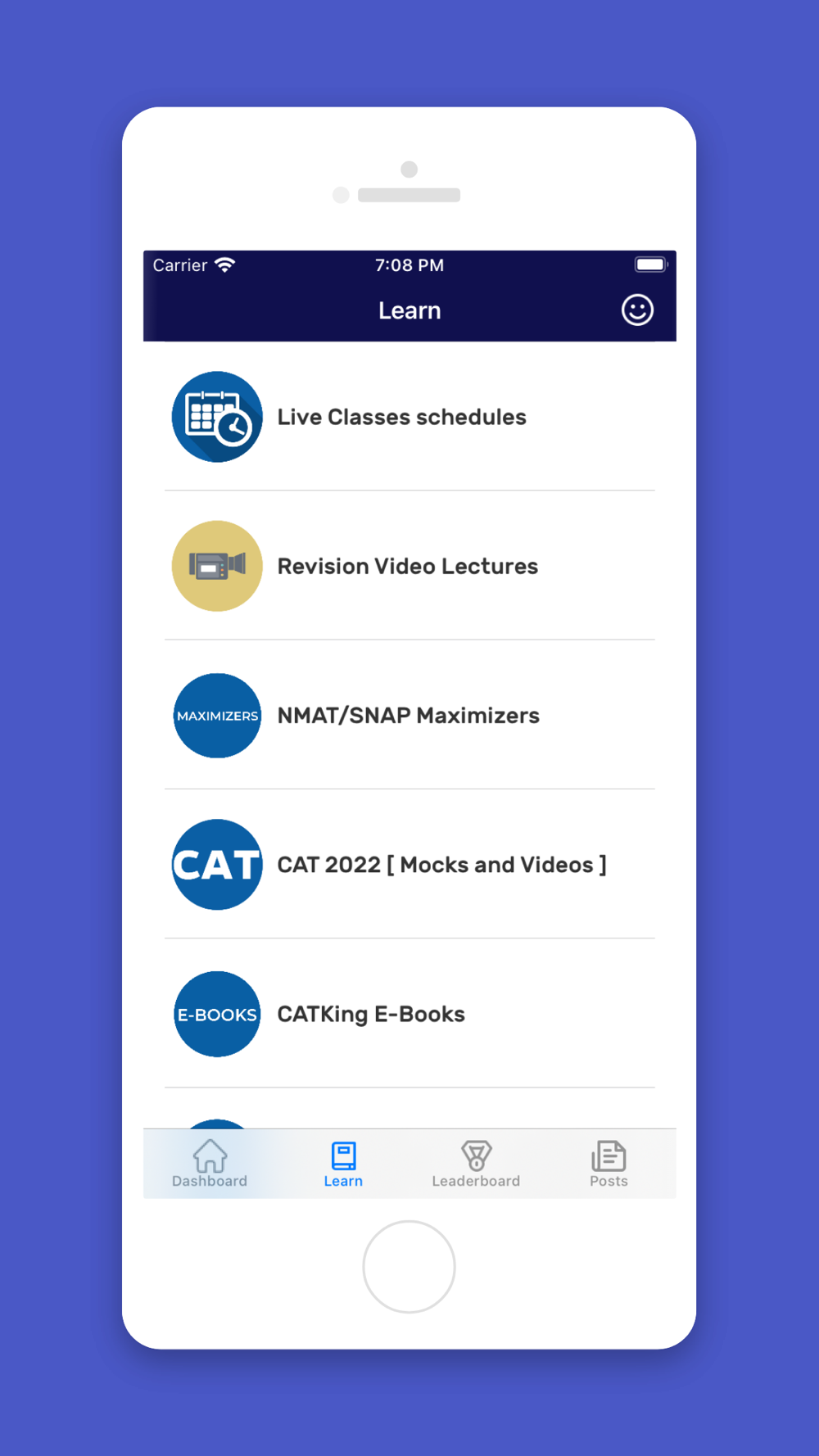Select NMAT/SNAP Maximizers
This screenshot has width=819, height=1456.
coord(409,715)
